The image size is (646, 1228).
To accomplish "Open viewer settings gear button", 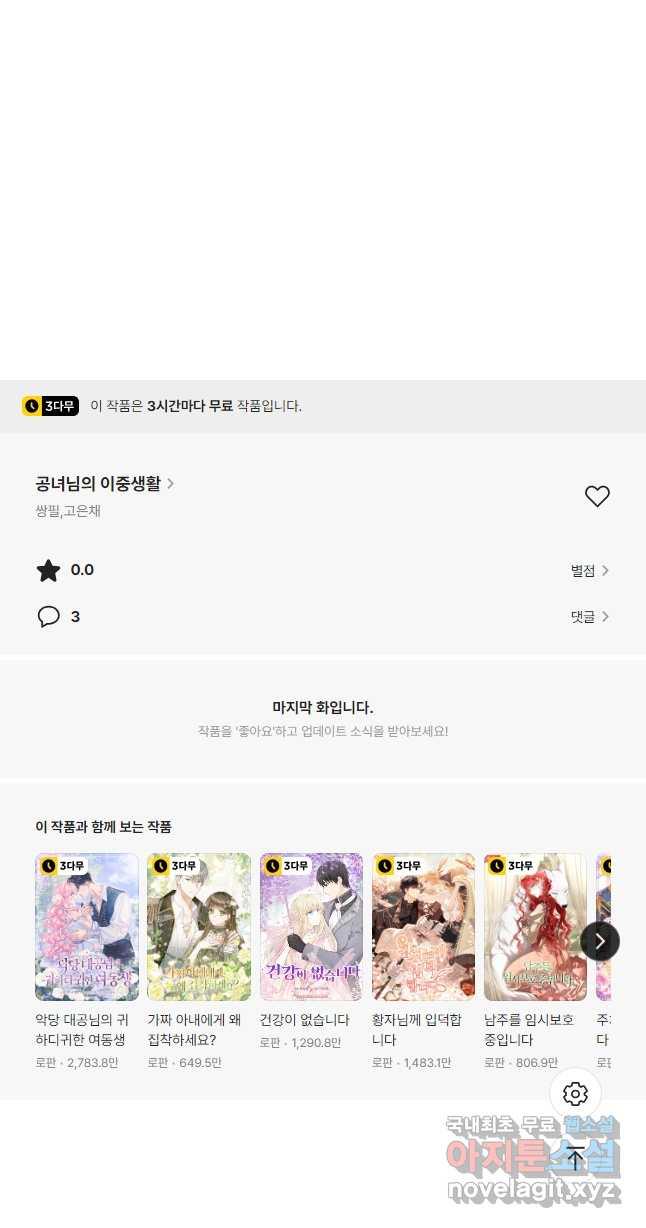I will 575,1093.
